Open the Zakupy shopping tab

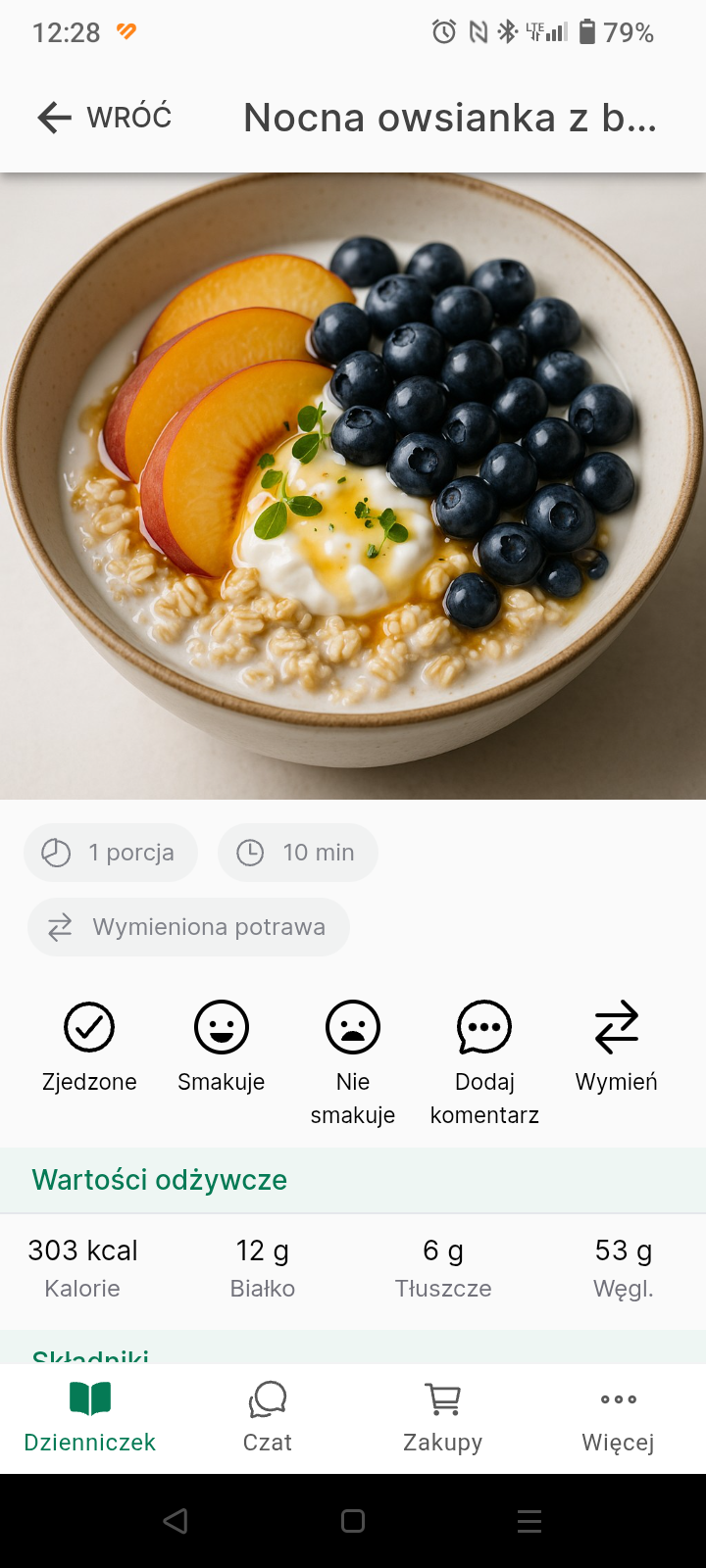(442, 1418)
